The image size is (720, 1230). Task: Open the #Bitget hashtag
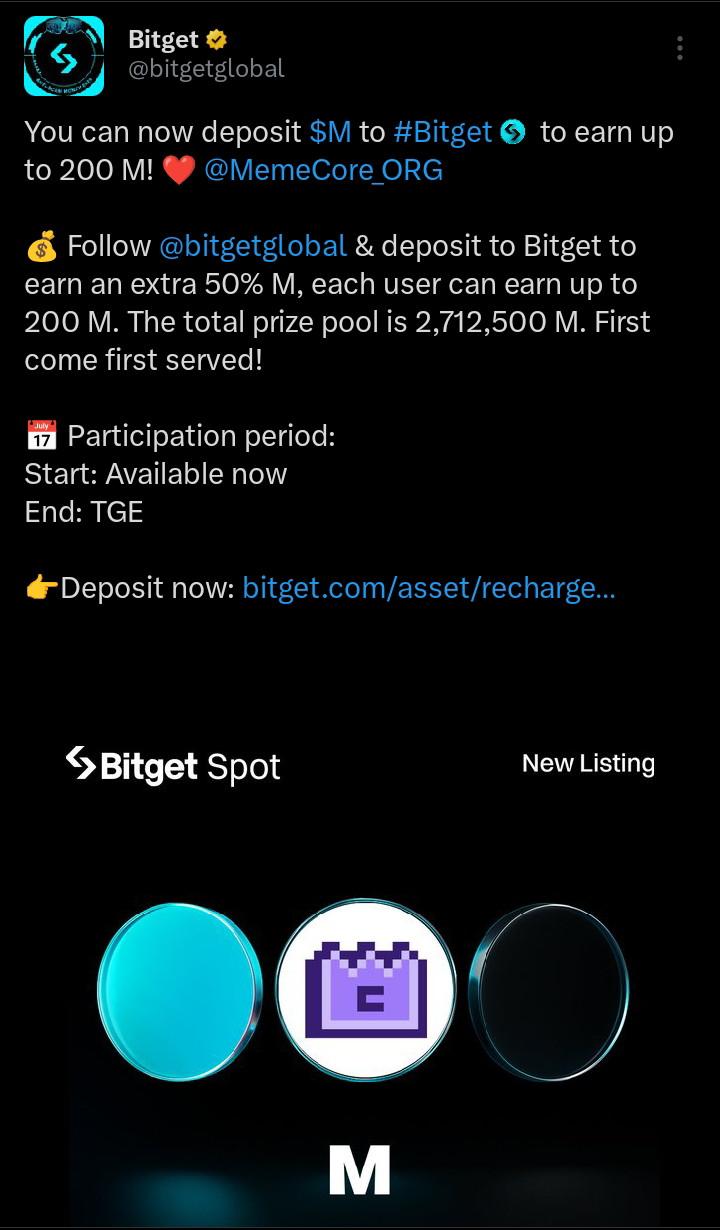tap(443, 132)
